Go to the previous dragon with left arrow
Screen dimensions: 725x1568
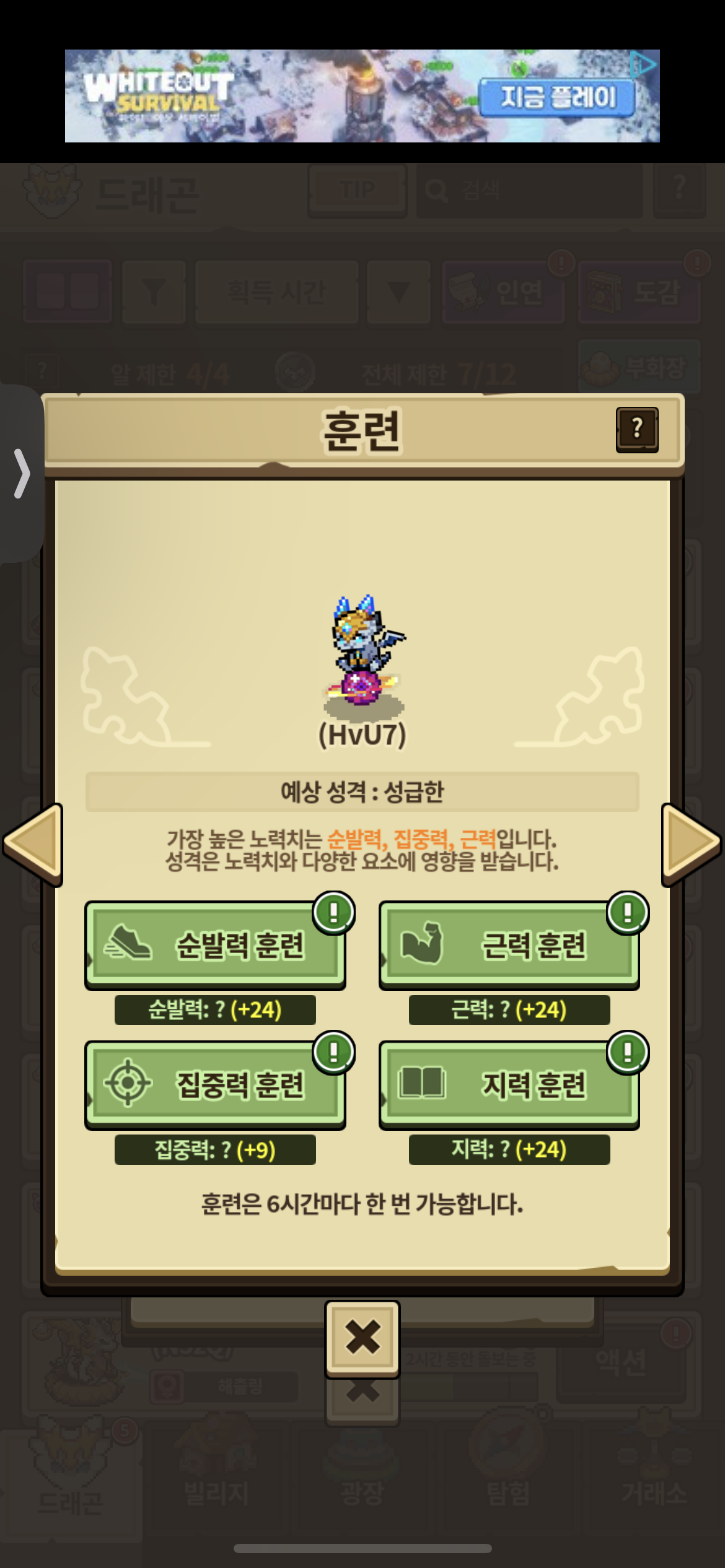coord(34,843)
